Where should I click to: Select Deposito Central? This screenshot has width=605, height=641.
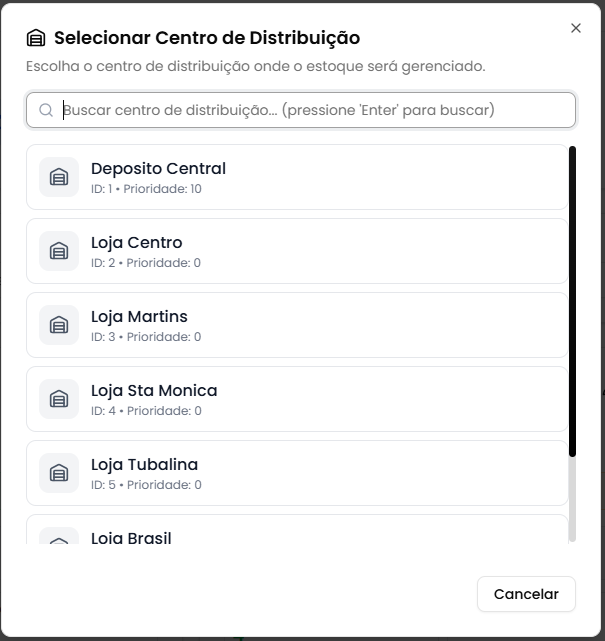(x=297, y=177)
